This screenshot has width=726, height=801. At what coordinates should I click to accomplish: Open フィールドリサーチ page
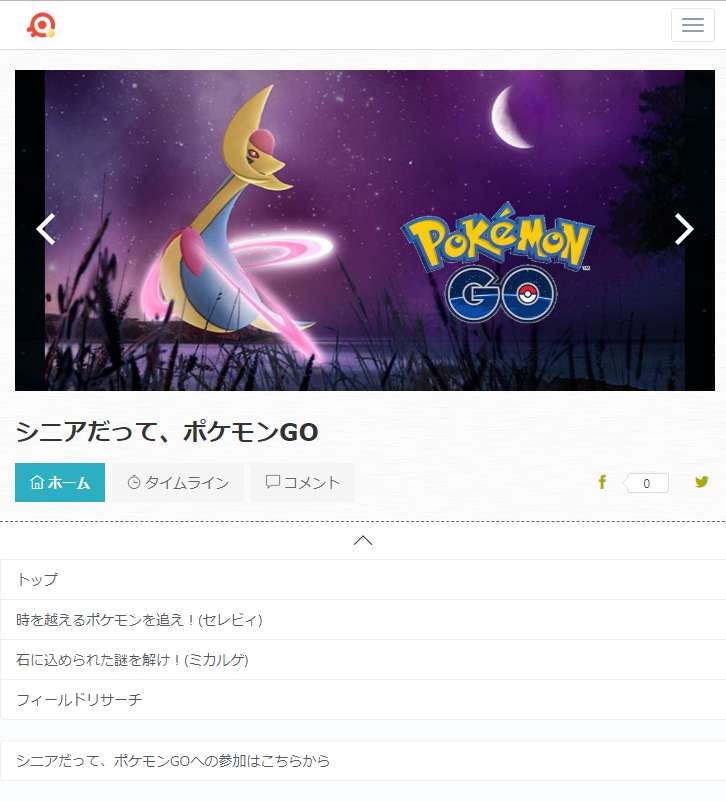[79, 700]
